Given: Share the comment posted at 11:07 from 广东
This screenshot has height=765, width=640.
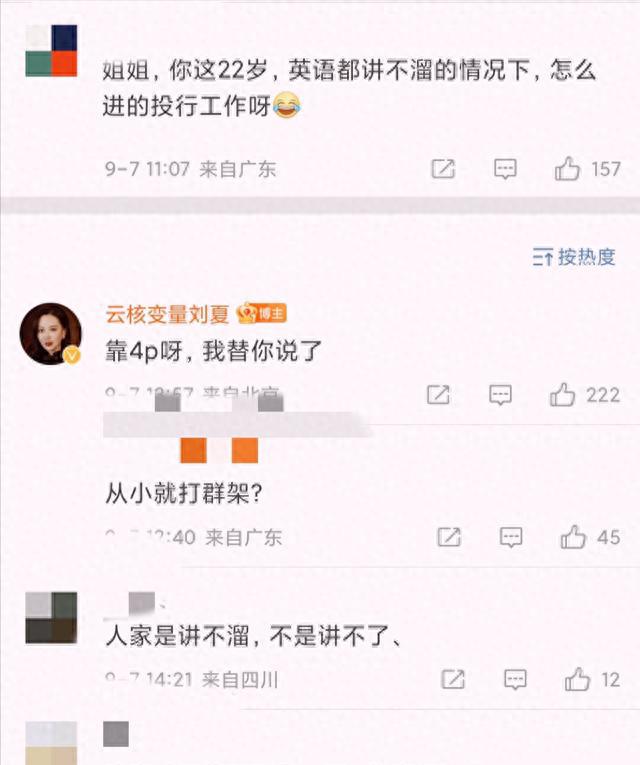Looking at the screenshot, I should coord(443,169).
